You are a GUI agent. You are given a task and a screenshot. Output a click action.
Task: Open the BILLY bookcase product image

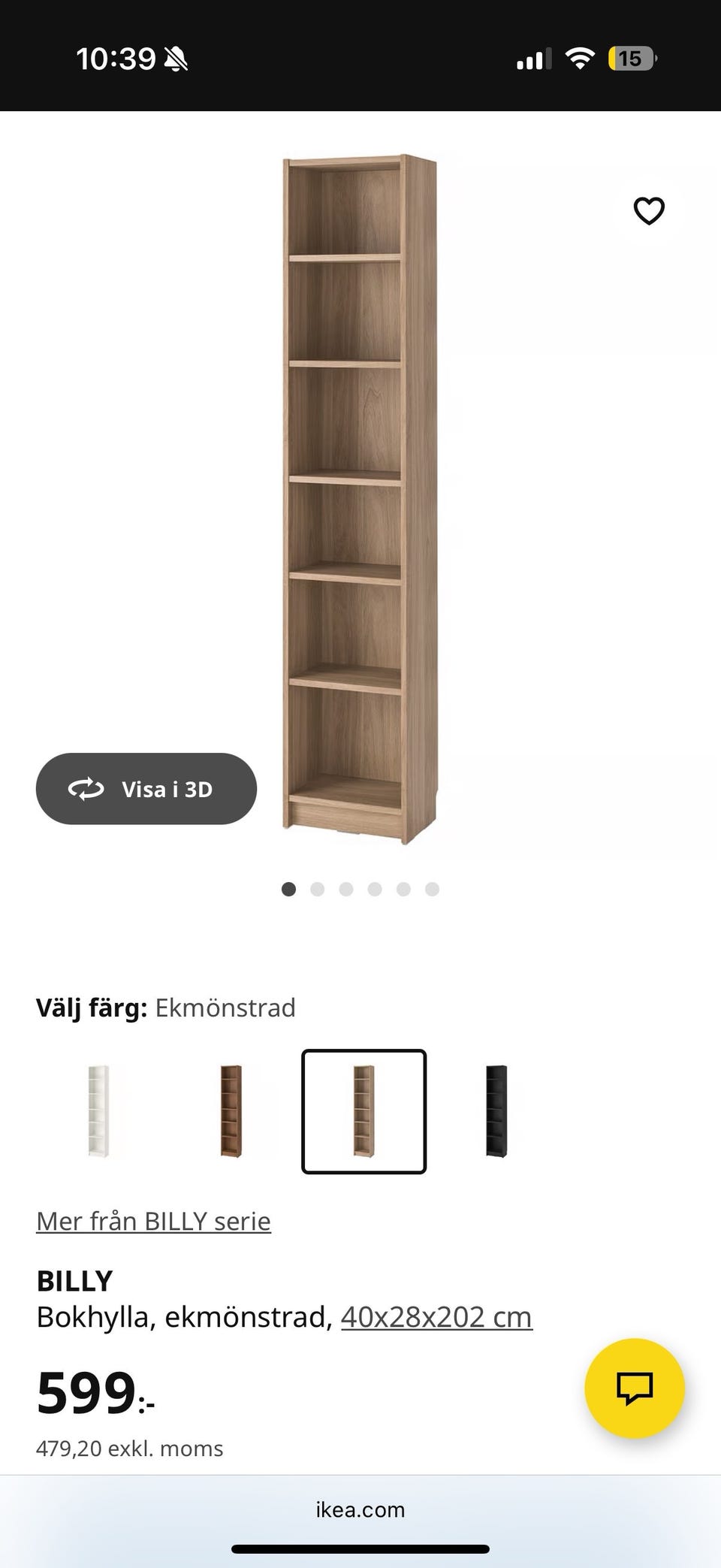pos(359,500)
